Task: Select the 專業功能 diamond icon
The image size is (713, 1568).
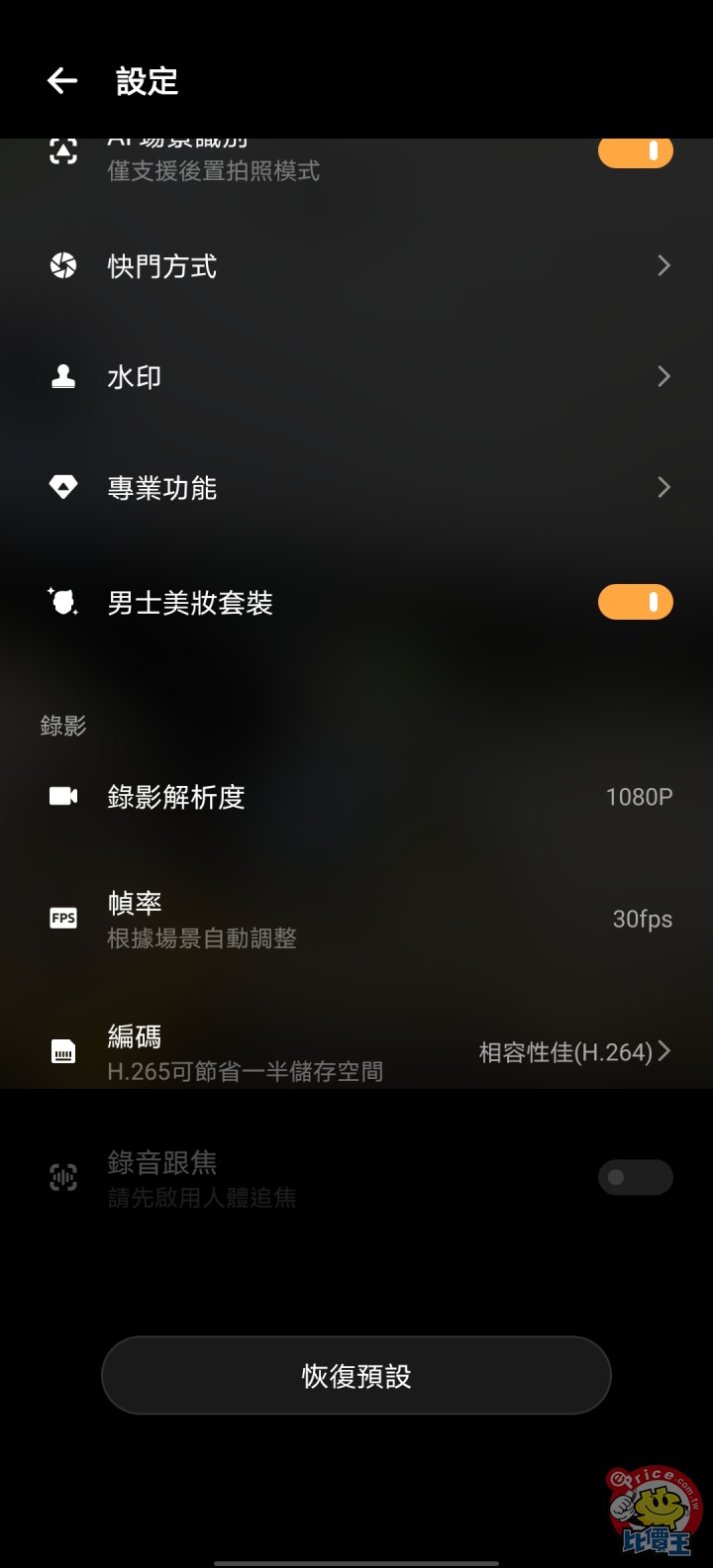Action: (62, 486)
